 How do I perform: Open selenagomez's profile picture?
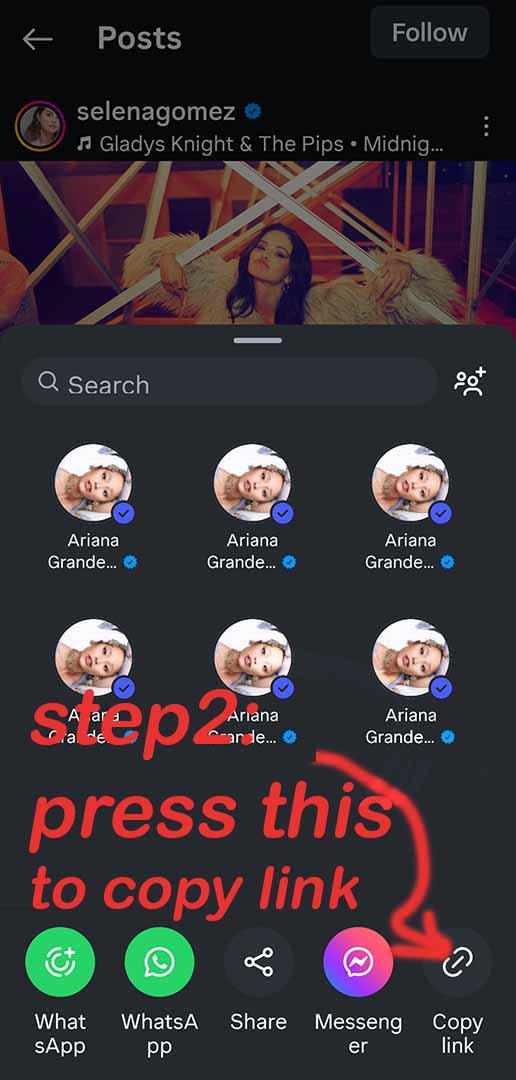(40, 126)
